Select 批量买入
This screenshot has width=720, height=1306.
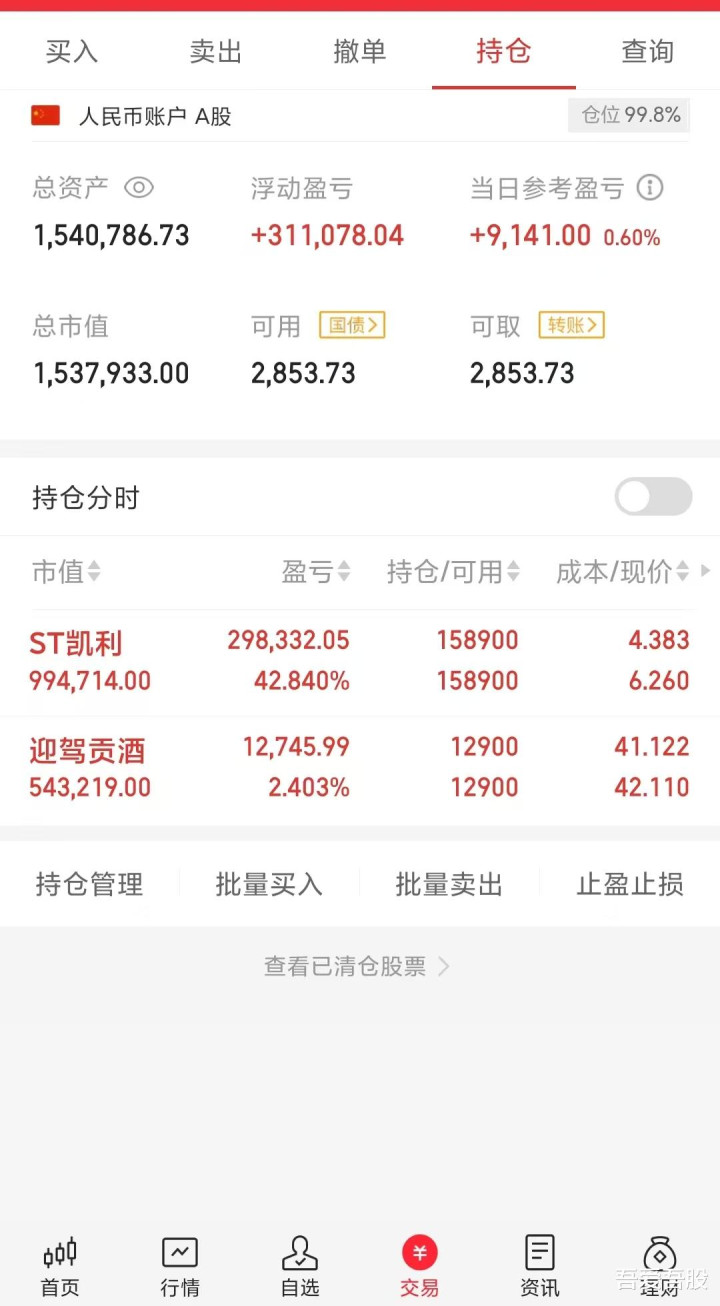point(269,885)
